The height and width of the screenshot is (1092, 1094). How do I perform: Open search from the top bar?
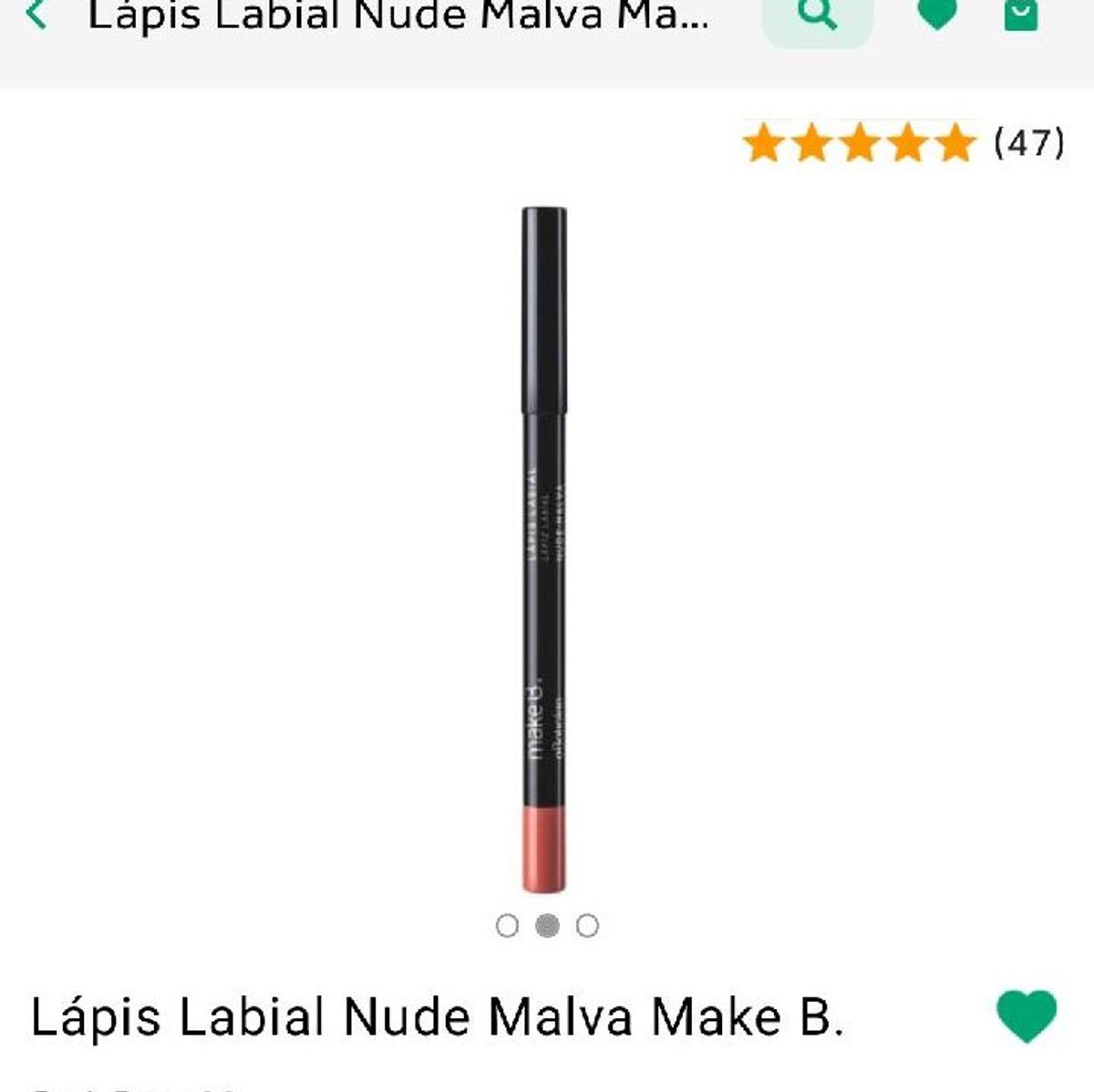(x=817, y=15)
